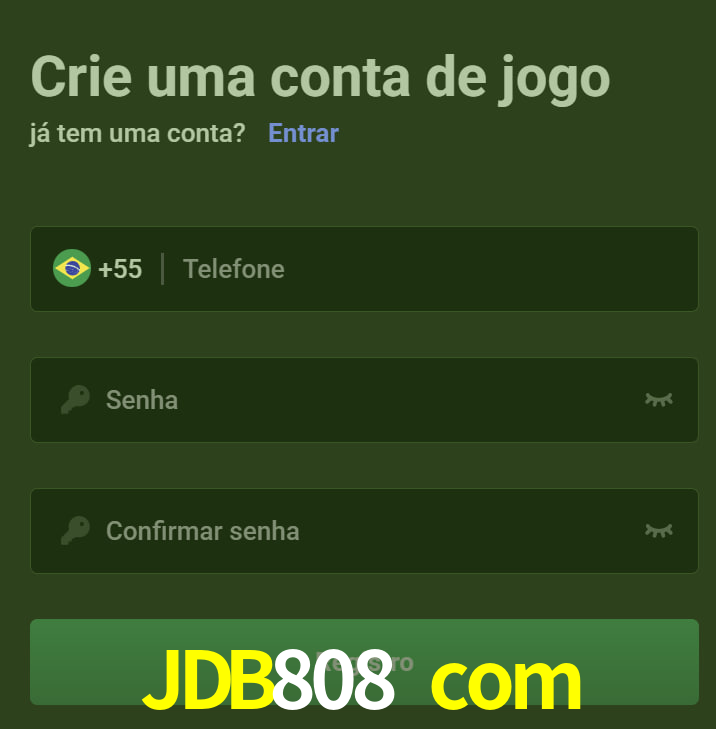Focus the Confirmar senha field
The height and width of the screenshot is (729, 716).
click(360, 531)
